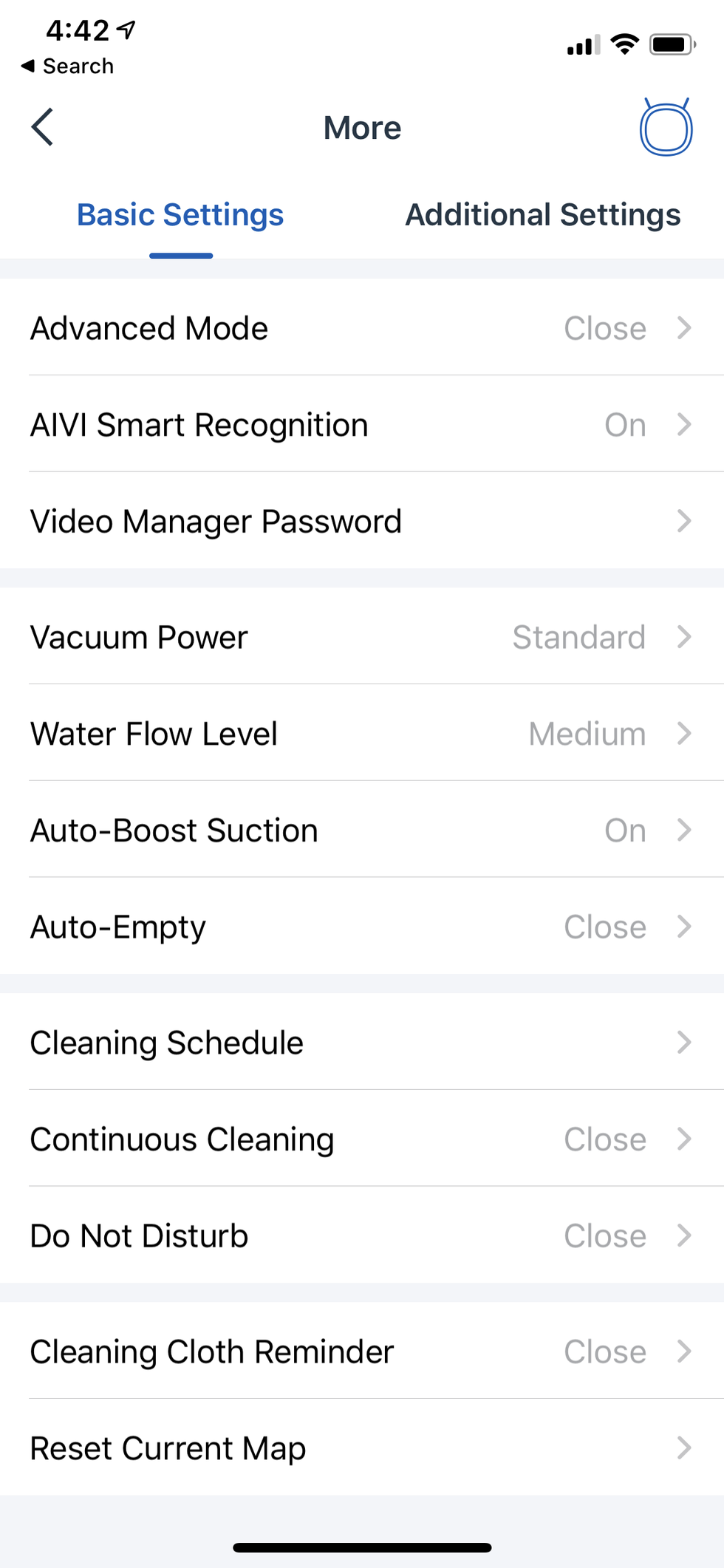Open the Cleaning Schedule settings
The height and width of the screenshot is (1568, 724).
click(362, 1043)
